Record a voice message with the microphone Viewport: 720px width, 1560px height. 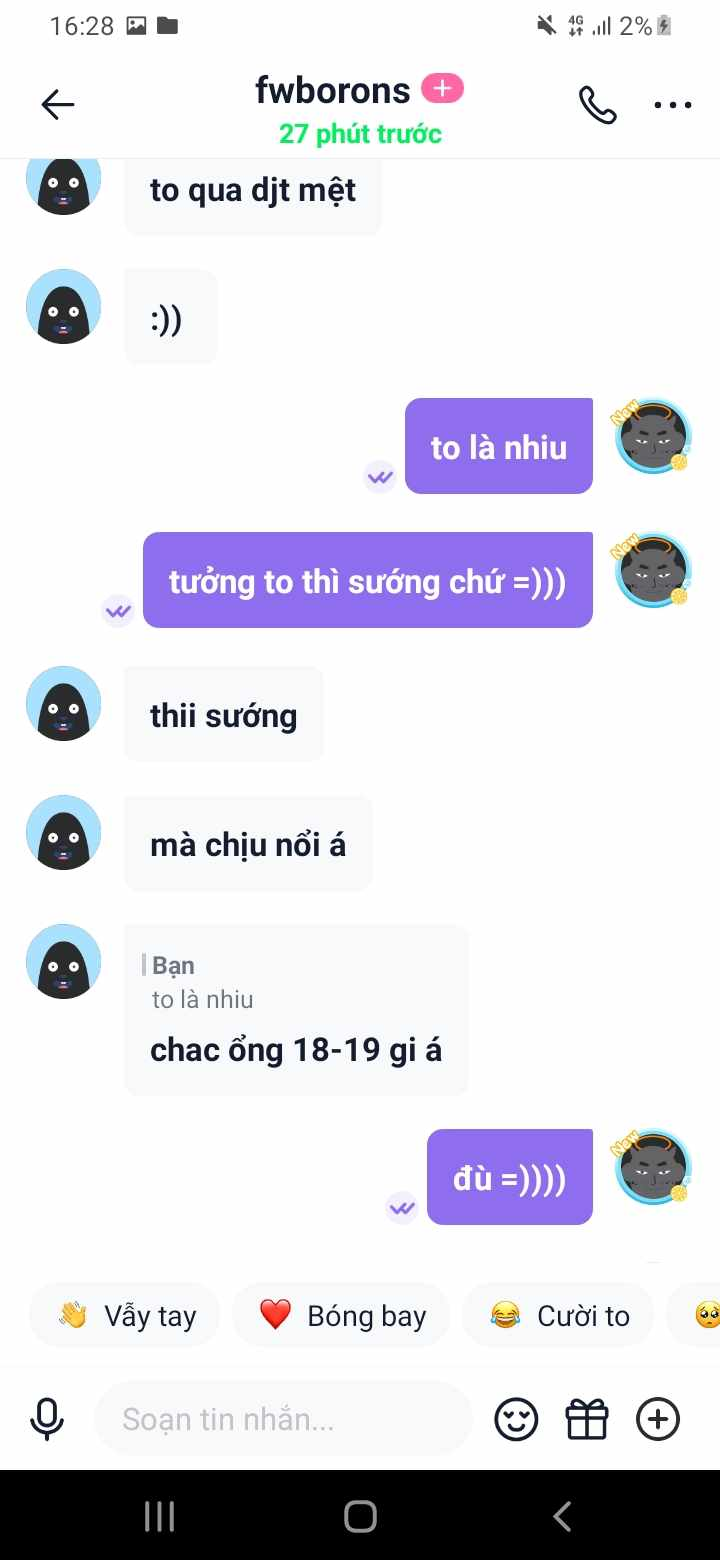pos(47,1419)
